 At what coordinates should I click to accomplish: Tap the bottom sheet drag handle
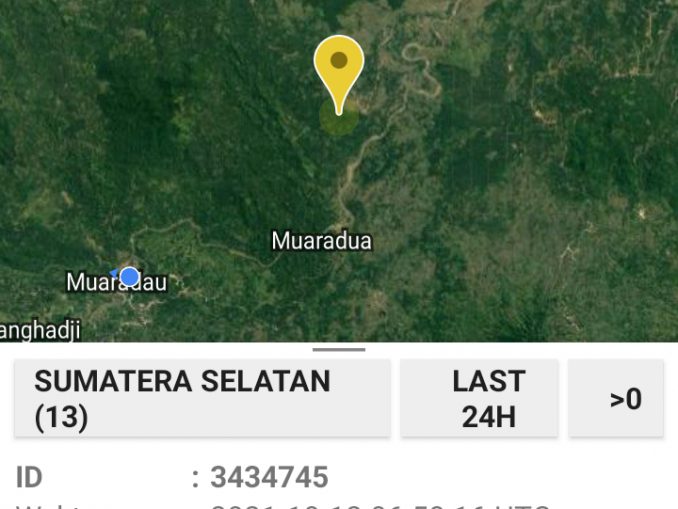pos(339,350)
